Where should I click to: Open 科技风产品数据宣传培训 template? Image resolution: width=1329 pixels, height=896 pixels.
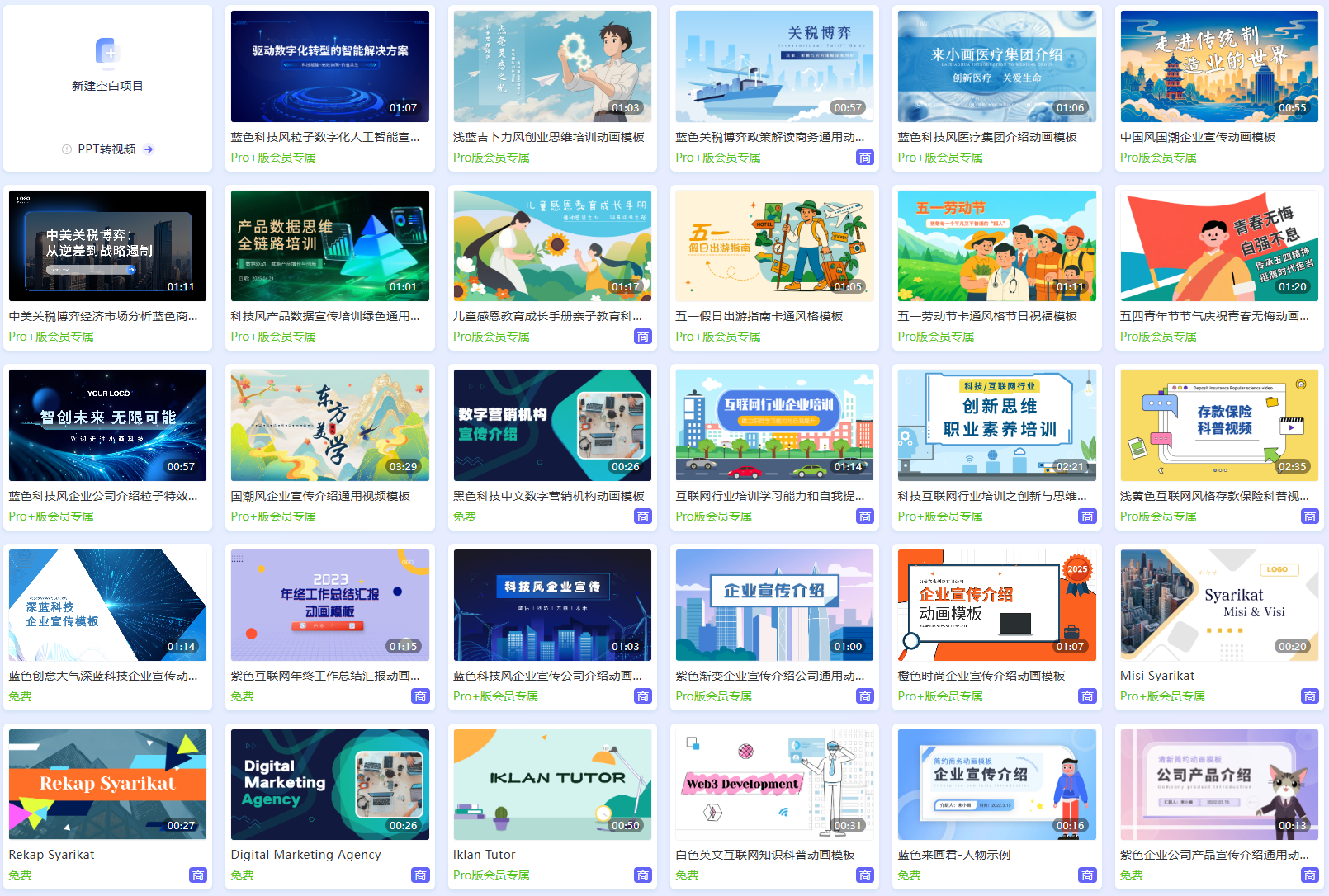point(329,246)
